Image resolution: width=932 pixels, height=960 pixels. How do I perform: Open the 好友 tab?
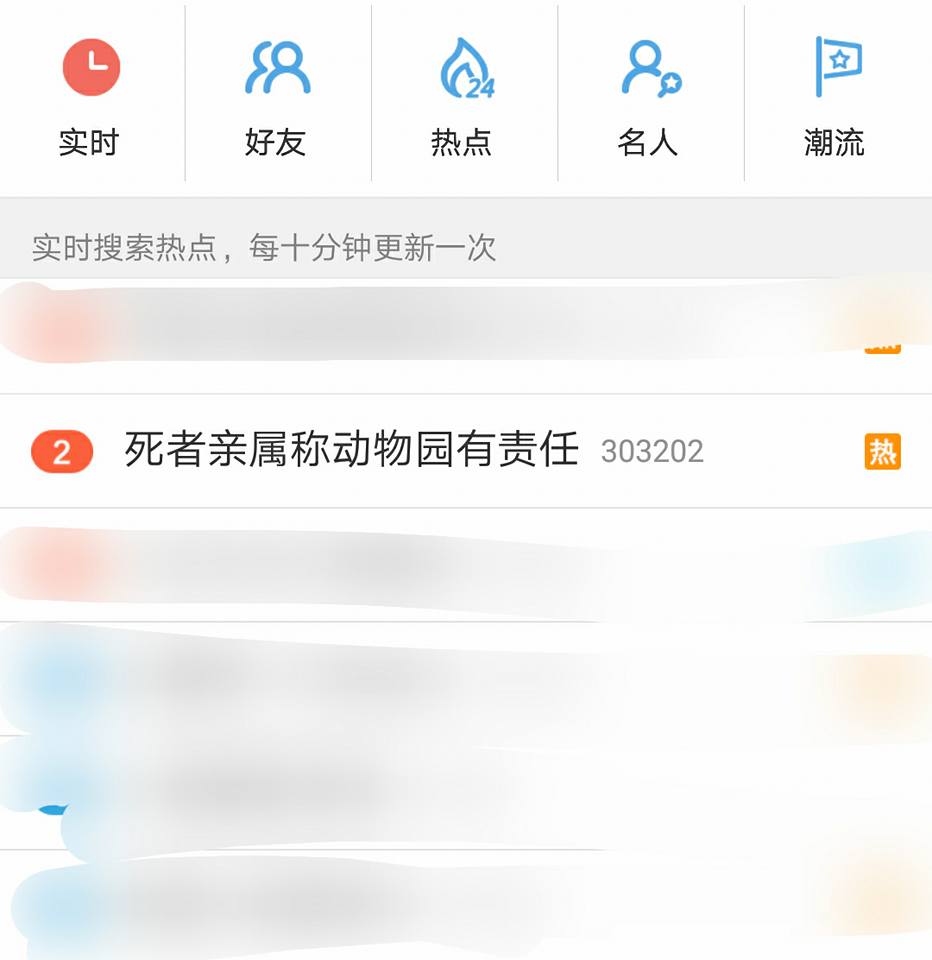(x=277, y=95)
